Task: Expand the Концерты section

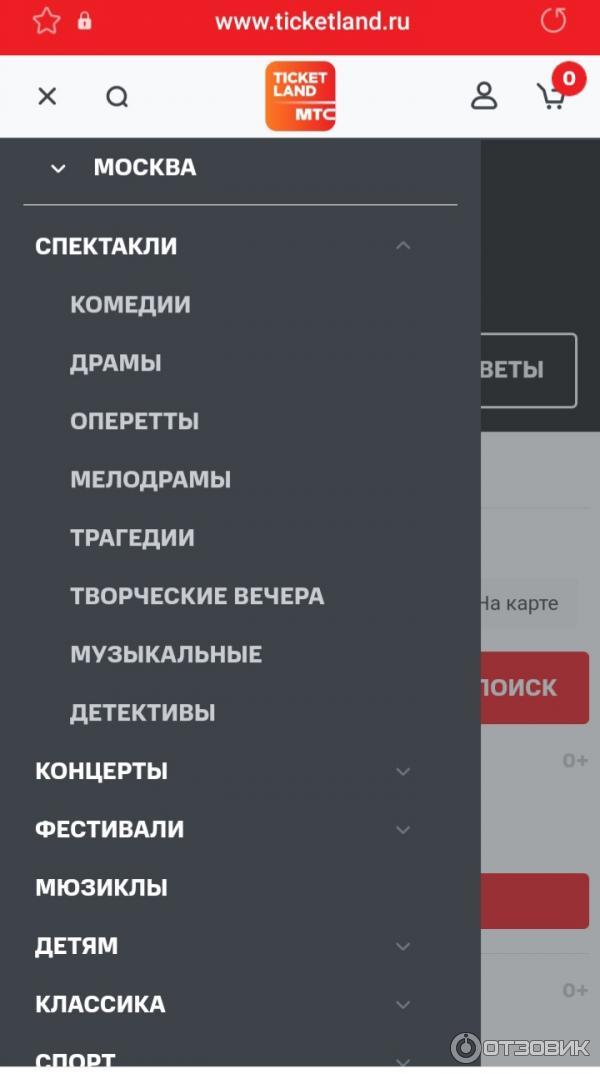Action: (x=403, y=772)
